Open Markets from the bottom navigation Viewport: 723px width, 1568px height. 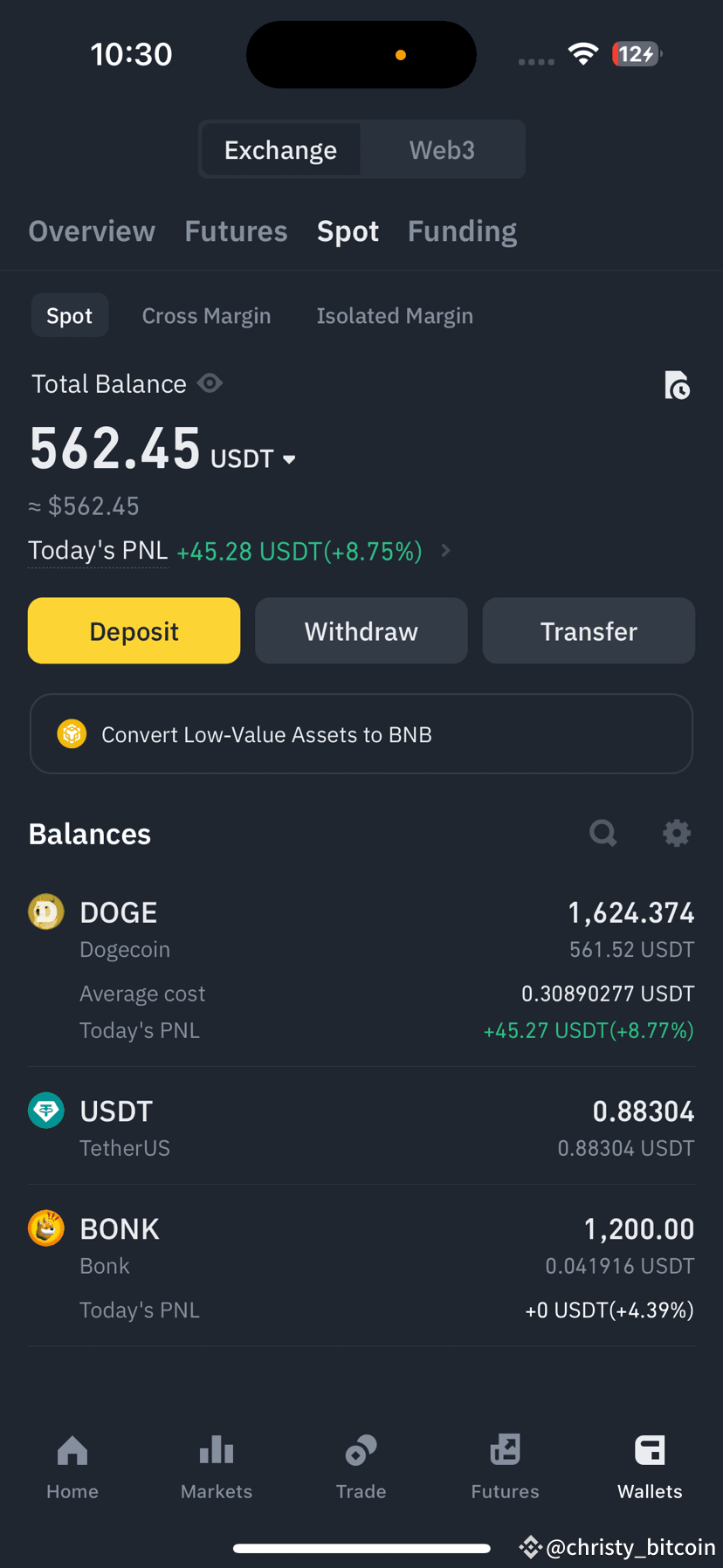[x=216, y=1467]
